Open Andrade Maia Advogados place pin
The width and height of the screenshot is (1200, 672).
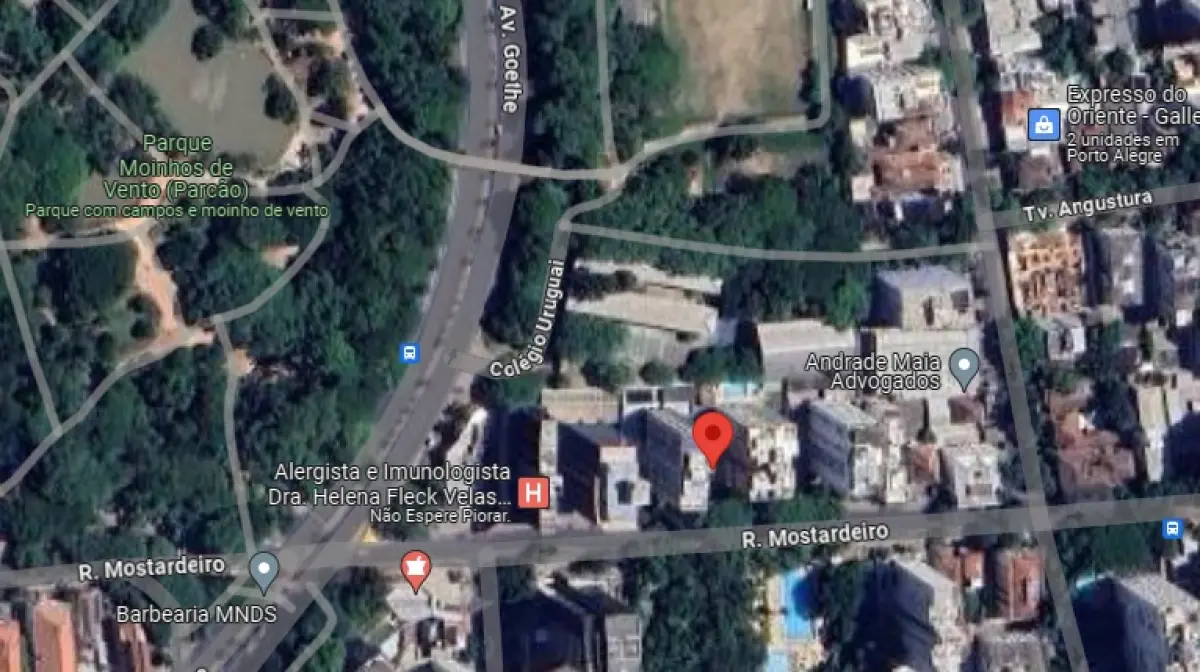964,367
